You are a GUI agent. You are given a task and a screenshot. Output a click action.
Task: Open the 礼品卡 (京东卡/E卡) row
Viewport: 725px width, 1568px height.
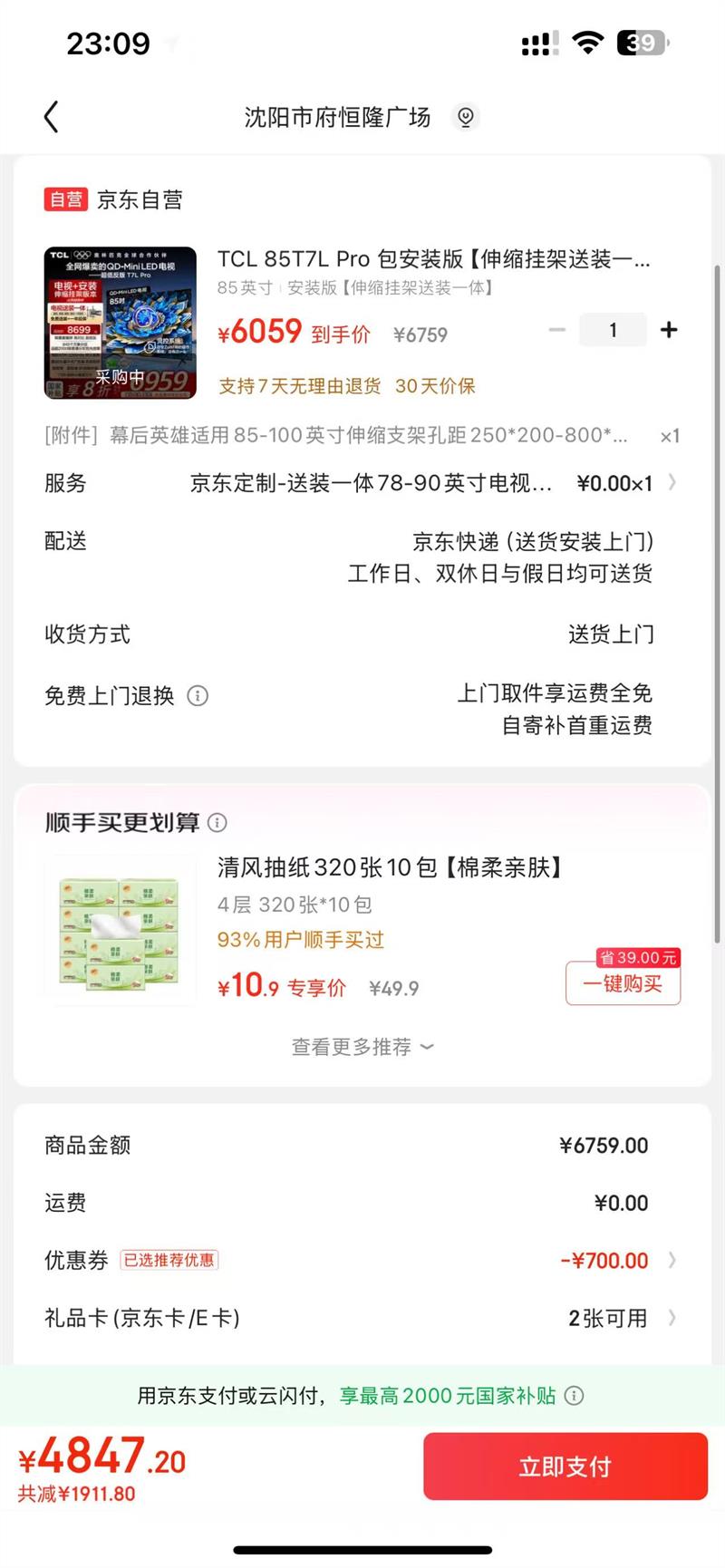(x=362, y=1318)
